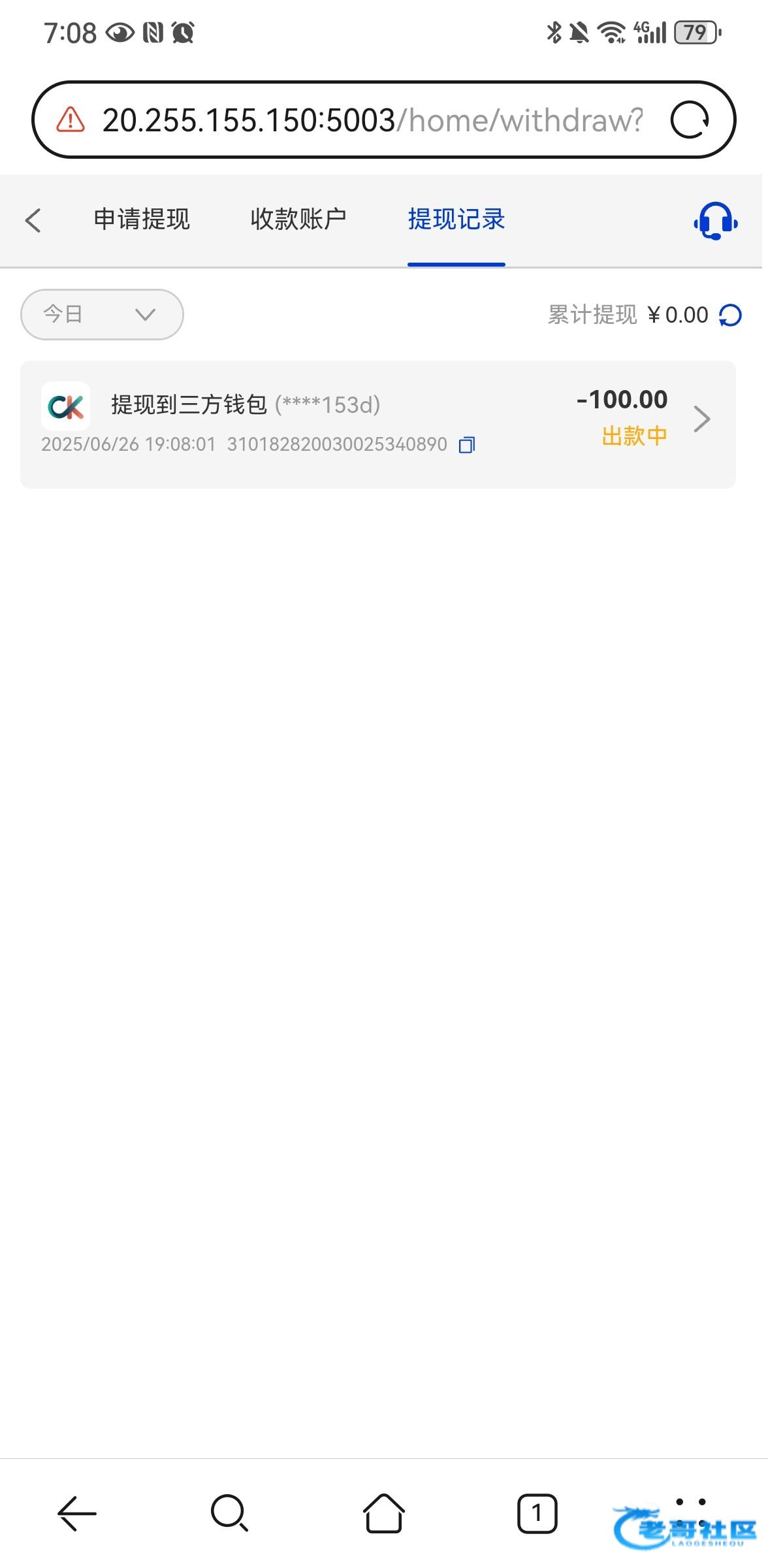Copy the withdrawal order number
The height and width of the screenshot is (1568, 768).
coord(467,445)
